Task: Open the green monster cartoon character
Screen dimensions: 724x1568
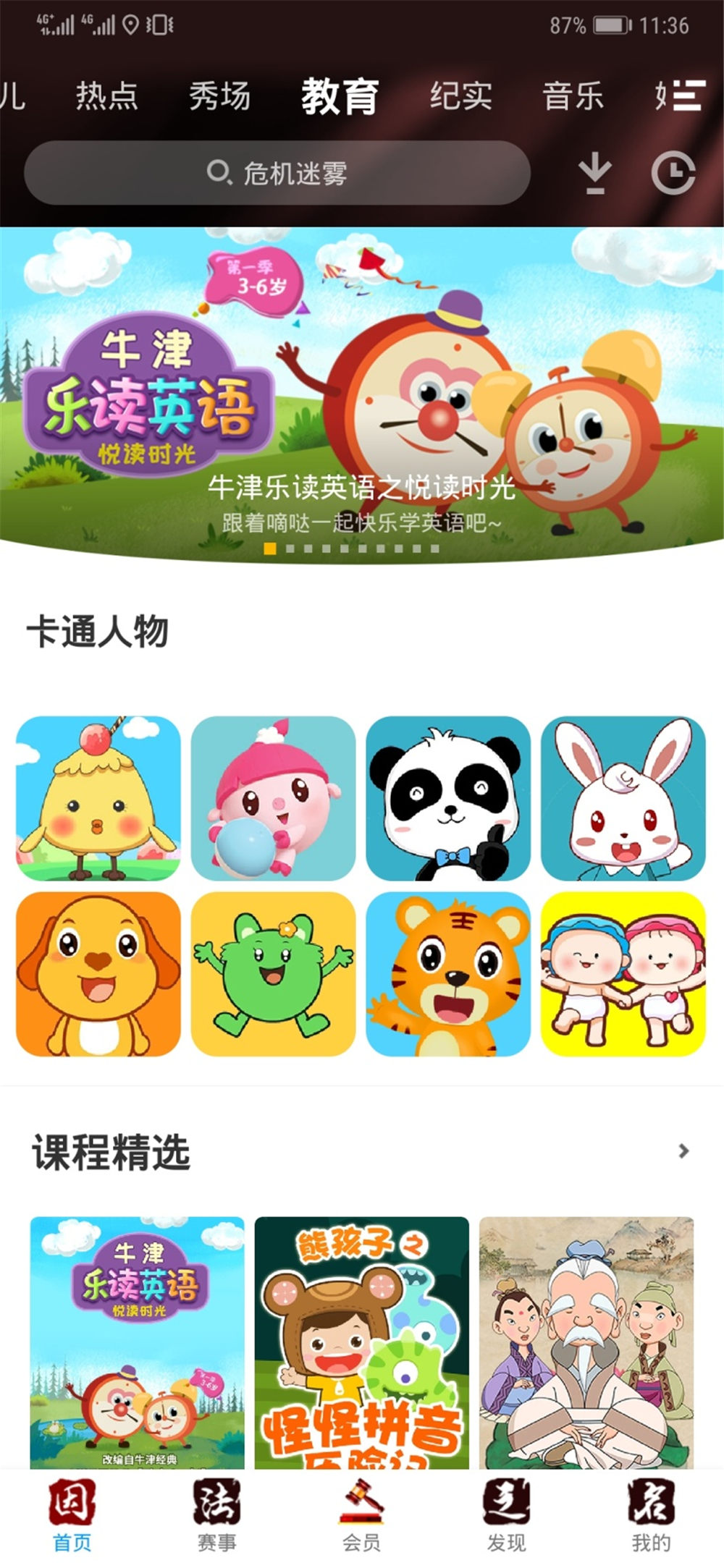Action: coord(273,974)
